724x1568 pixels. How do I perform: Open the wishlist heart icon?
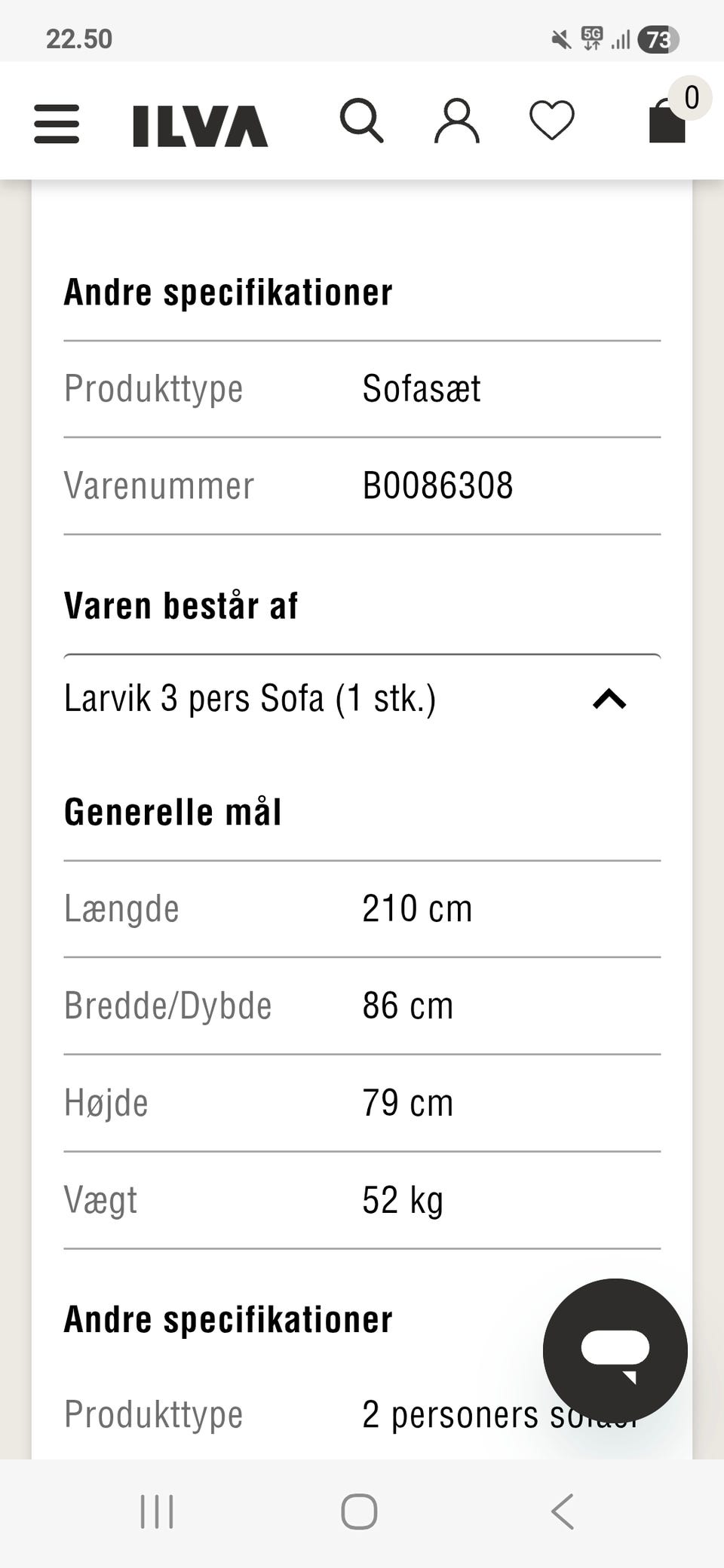point(553,122)
